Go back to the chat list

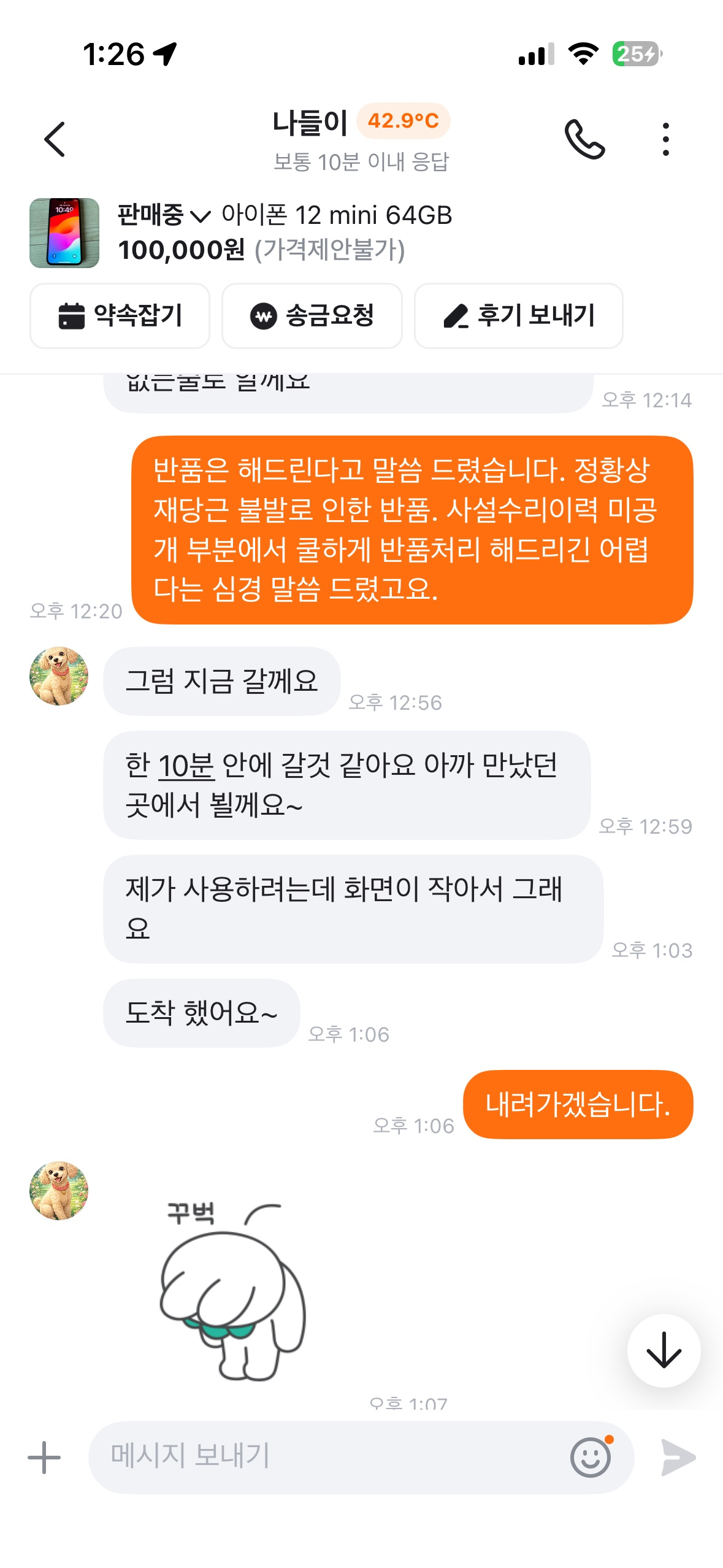[55, 139]
